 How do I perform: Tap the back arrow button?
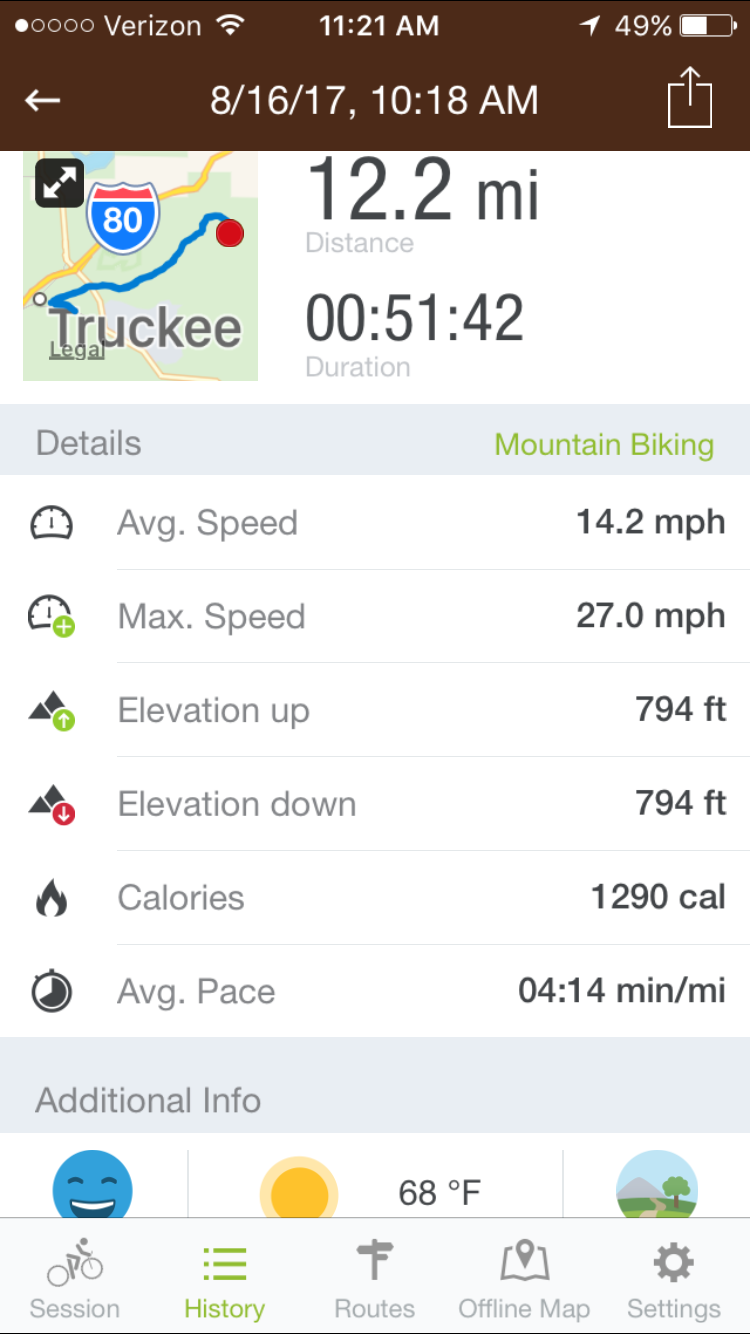[x=42, y=99]
